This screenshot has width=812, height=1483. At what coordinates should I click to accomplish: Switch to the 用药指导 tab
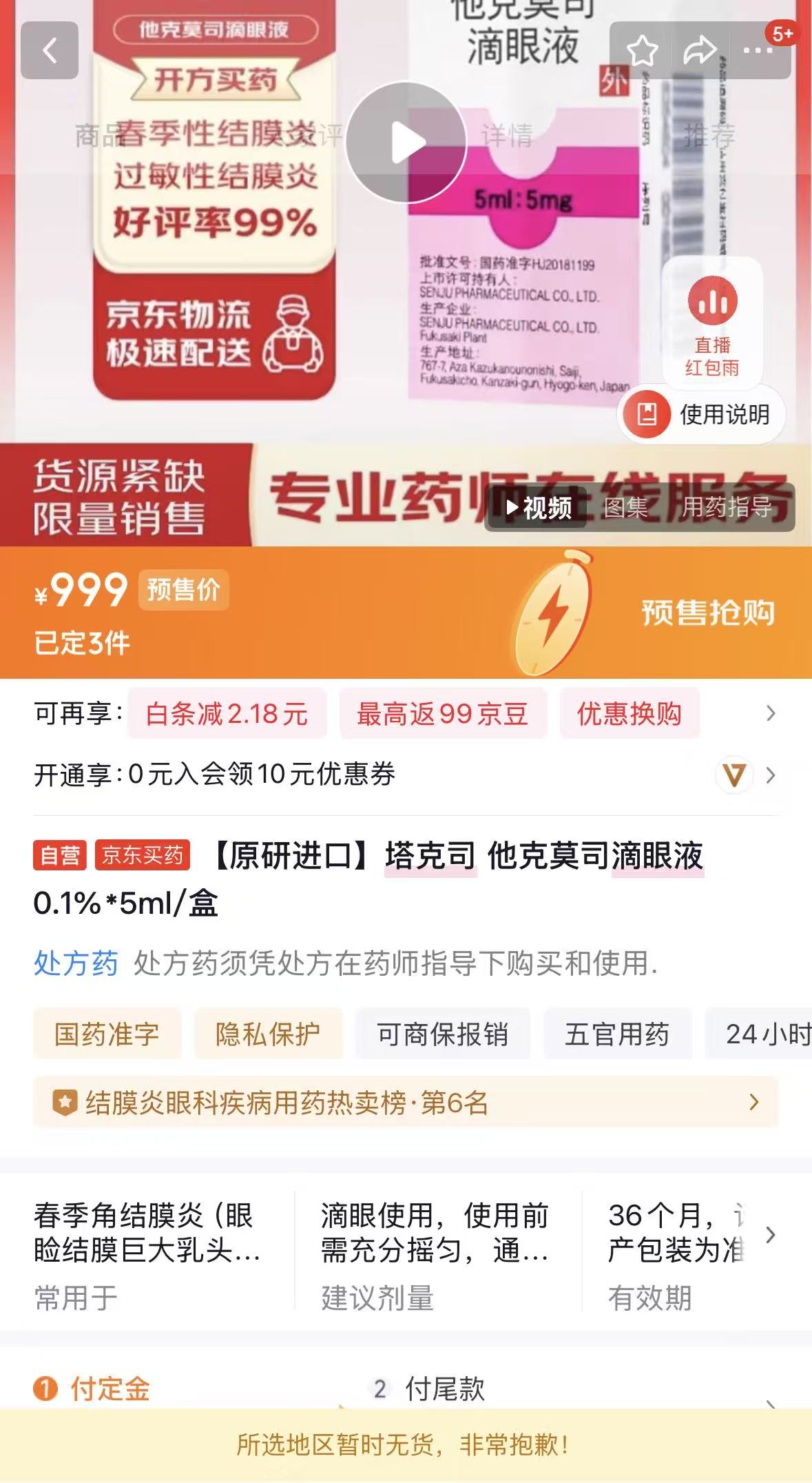pyautogui.click(x=727, y=508)
